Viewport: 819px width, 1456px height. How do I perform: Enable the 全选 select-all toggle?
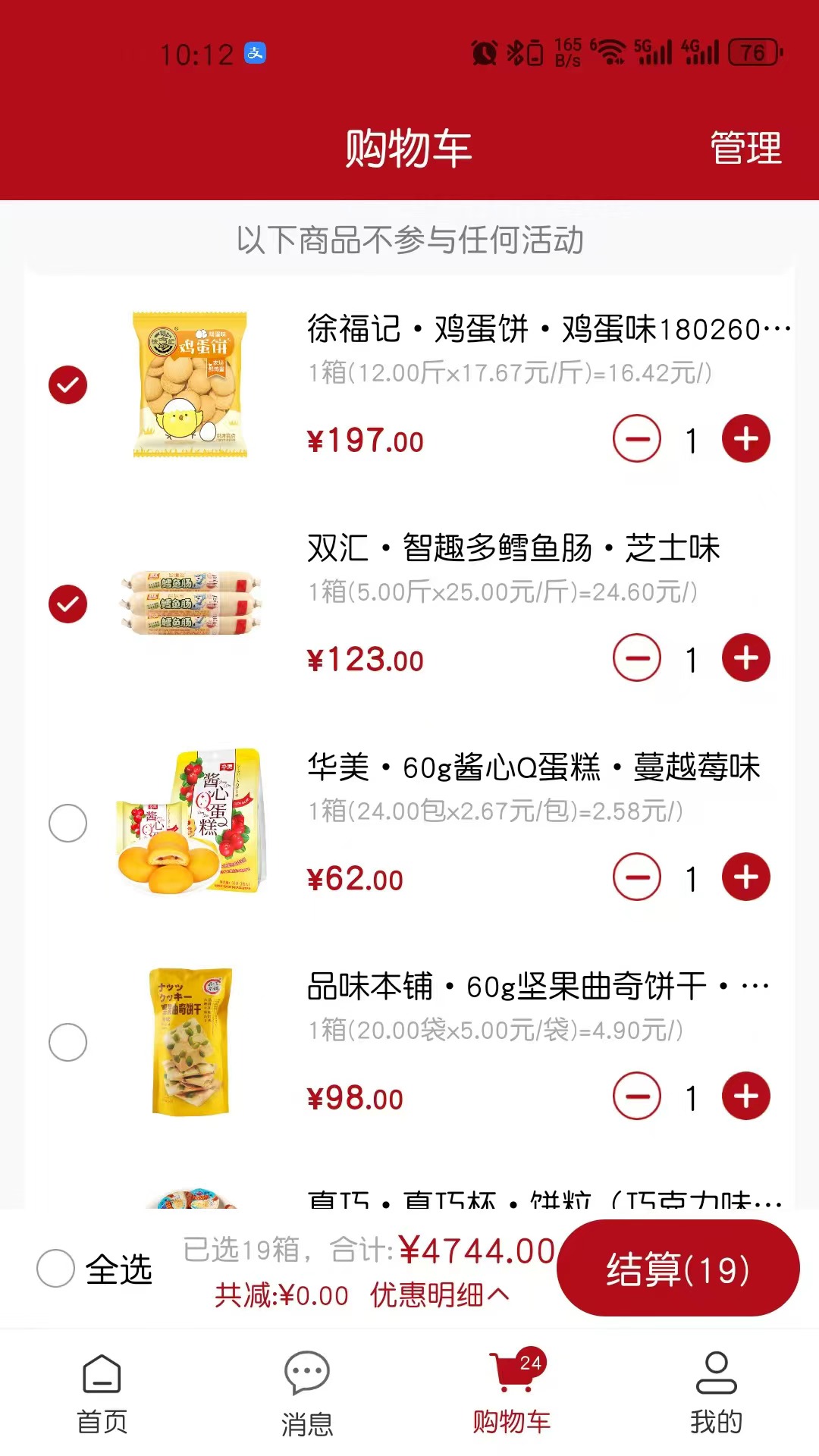(x=55, y=1268)
